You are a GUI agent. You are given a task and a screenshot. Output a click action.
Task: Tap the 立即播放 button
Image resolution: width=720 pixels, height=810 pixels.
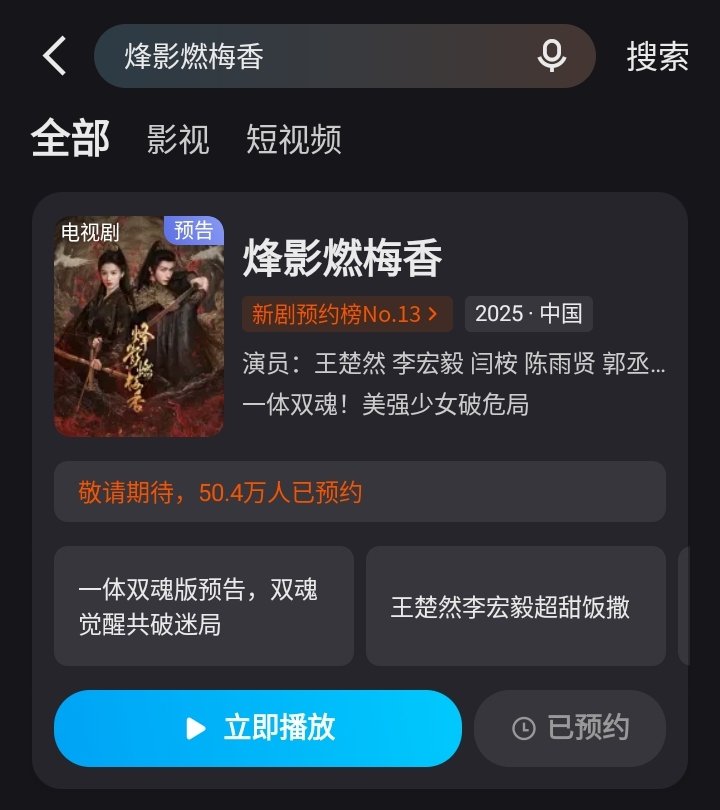pos(258,728)
